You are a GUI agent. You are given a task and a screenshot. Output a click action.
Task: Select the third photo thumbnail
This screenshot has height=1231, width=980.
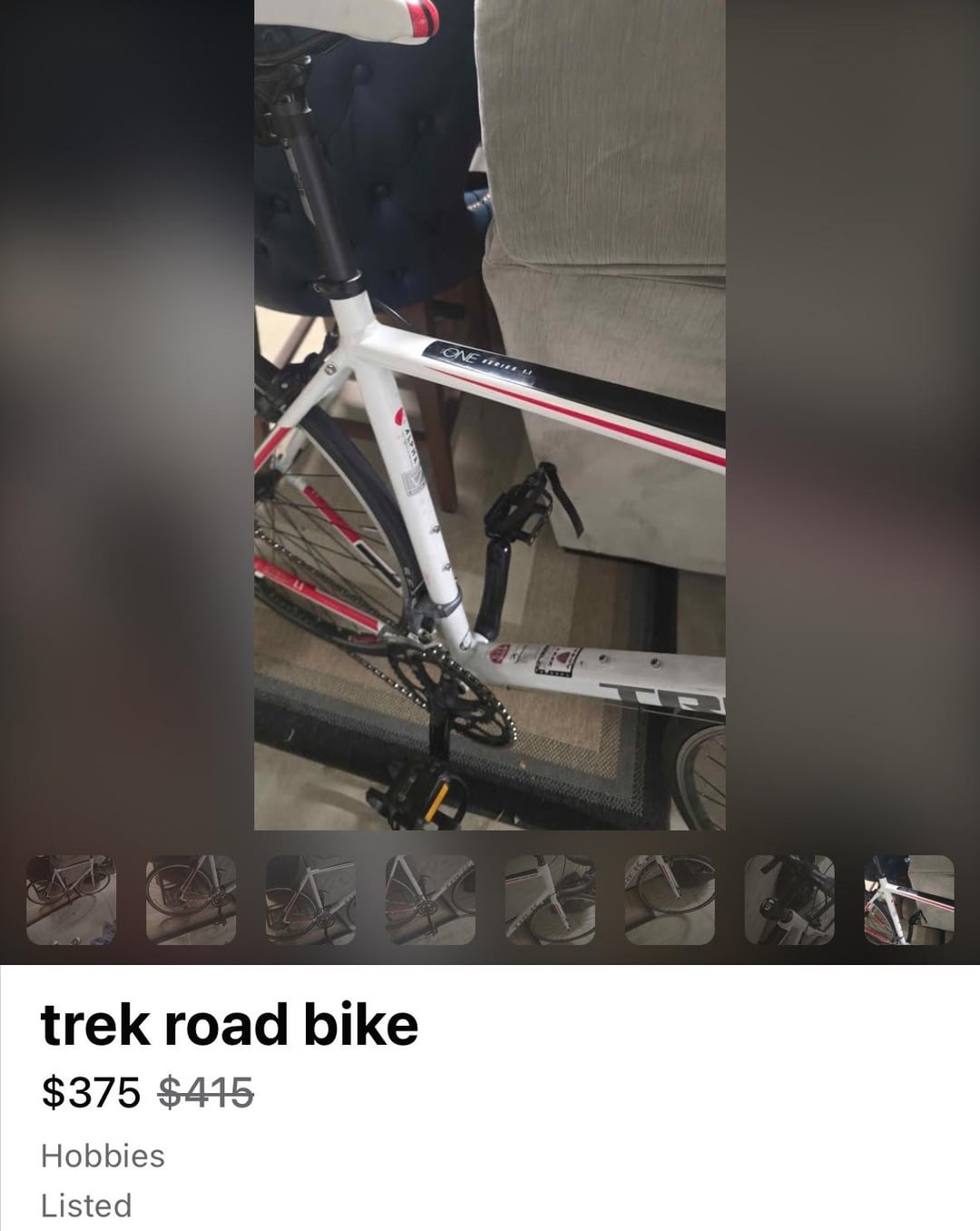[x=311, y=900]
